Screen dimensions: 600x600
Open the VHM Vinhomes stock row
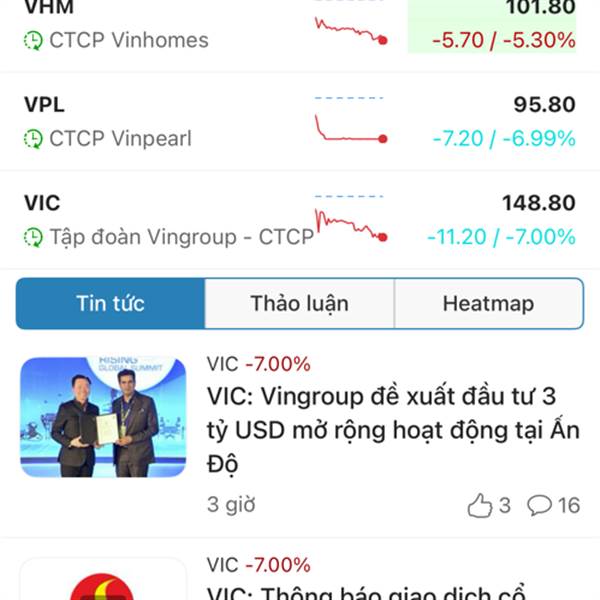click(300, 35)
